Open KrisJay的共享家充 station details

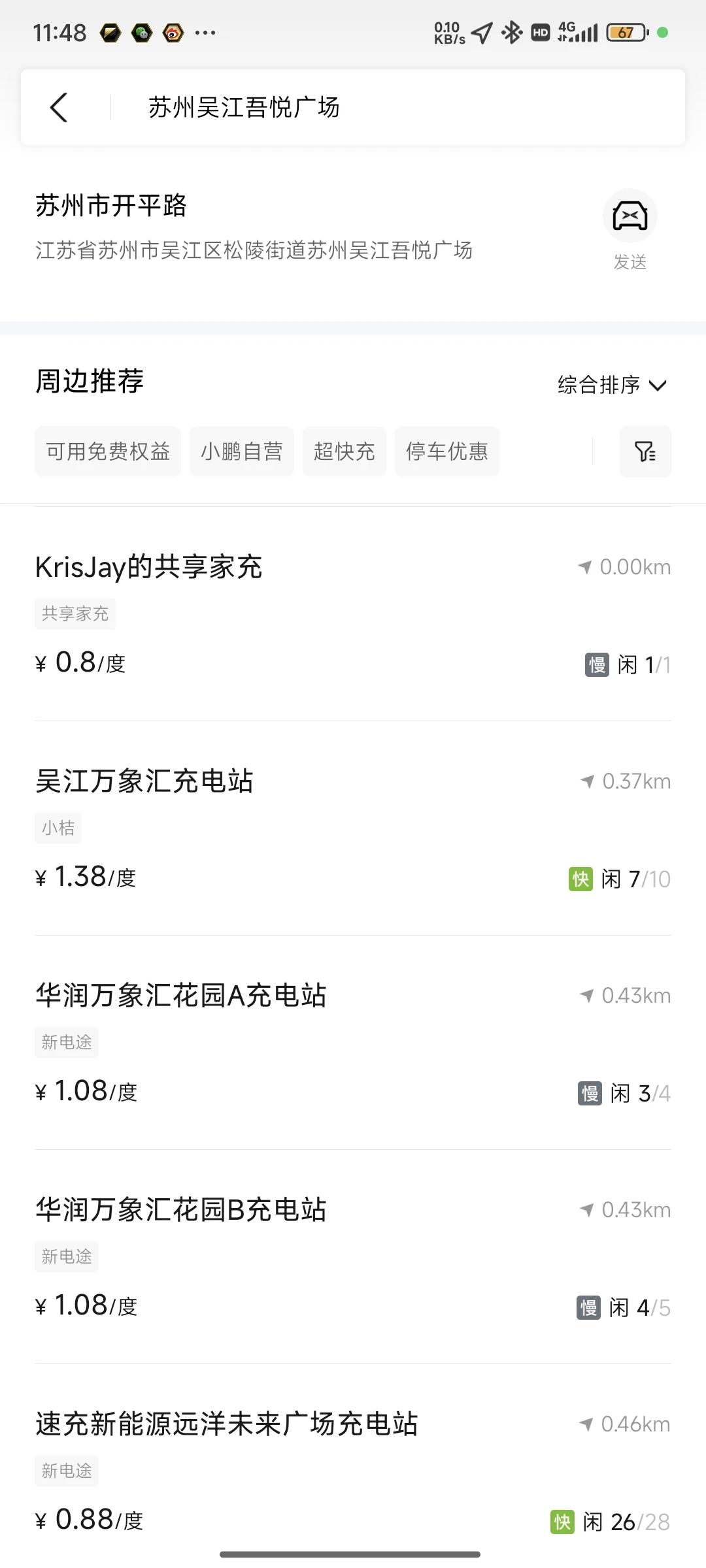(x=353, y=614)
